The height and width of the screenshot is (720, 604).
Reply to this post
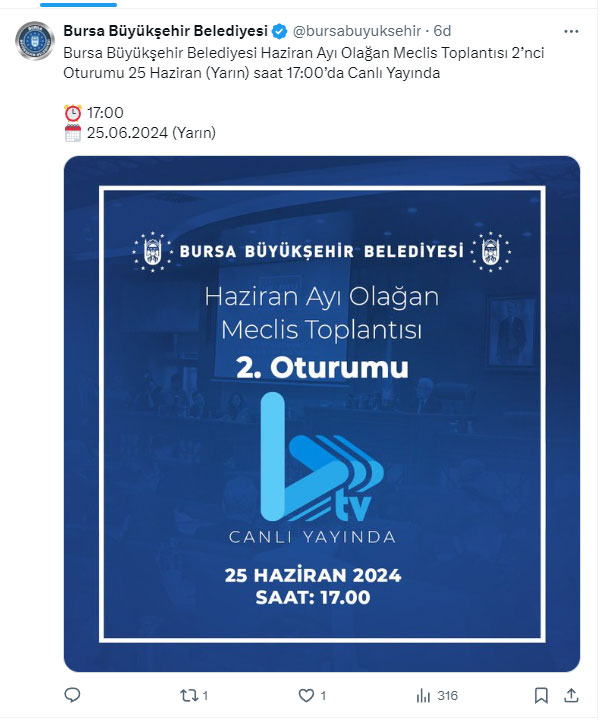click(72, 695)
